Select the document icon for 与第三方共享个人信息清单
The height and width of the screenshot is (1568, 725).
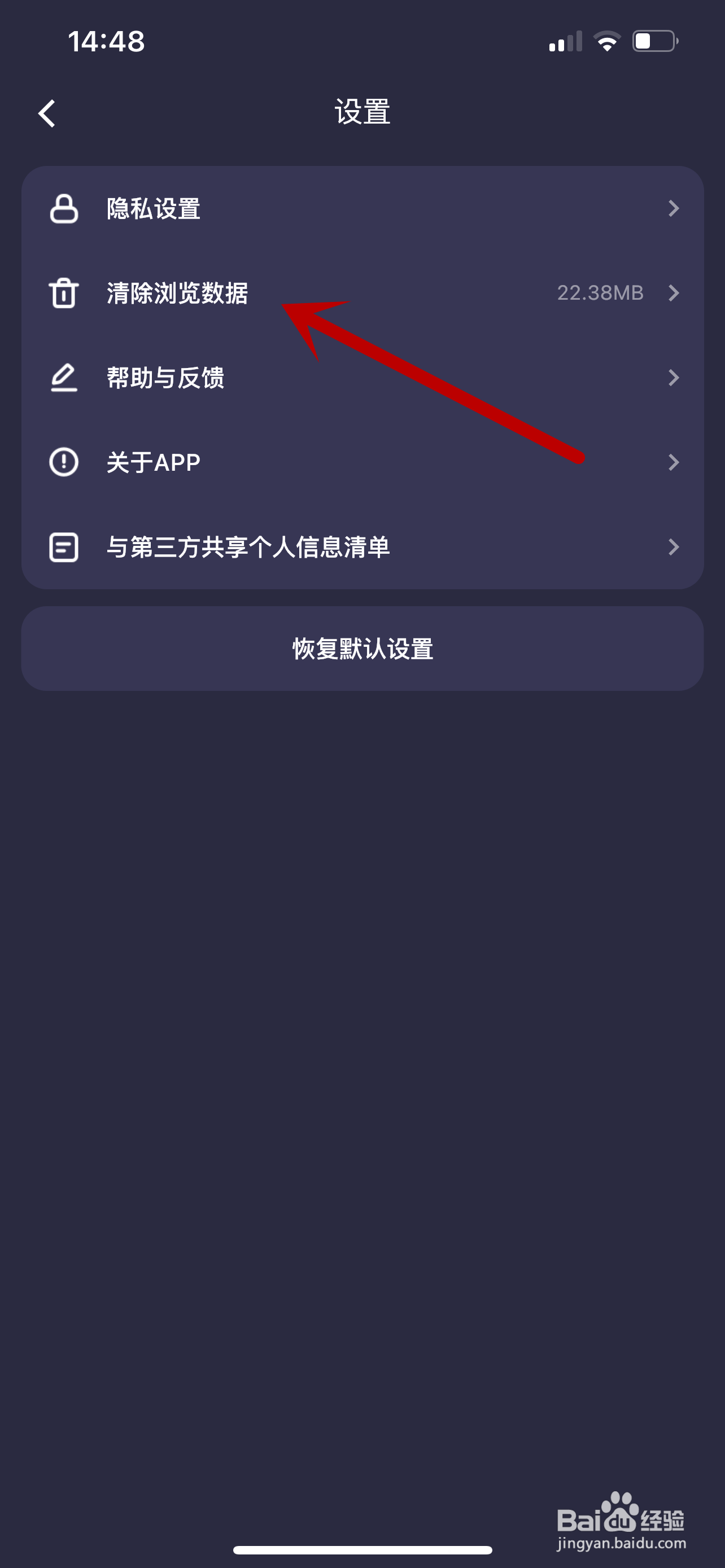(64, 546)
